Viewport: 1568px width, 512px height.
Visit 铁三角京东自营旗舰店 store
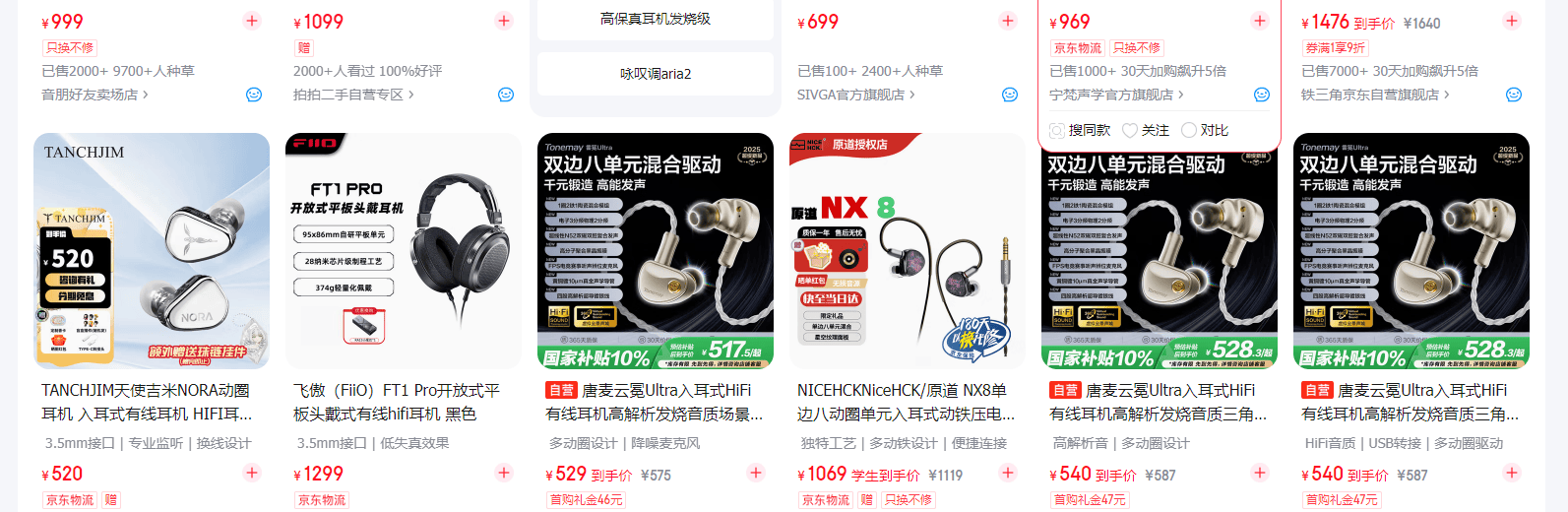(1375, 95)
